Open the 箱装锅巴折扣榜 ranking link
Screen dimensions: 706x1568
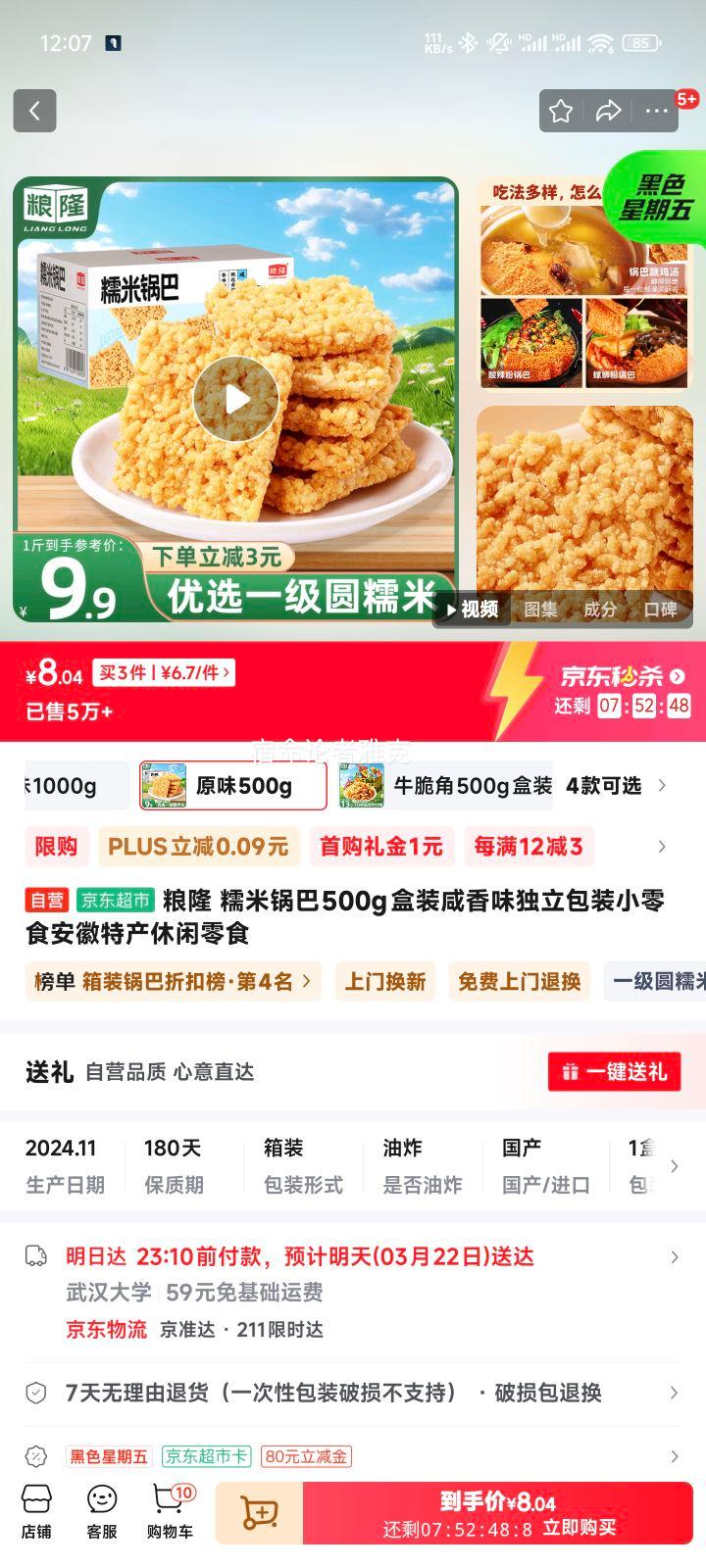173,981
